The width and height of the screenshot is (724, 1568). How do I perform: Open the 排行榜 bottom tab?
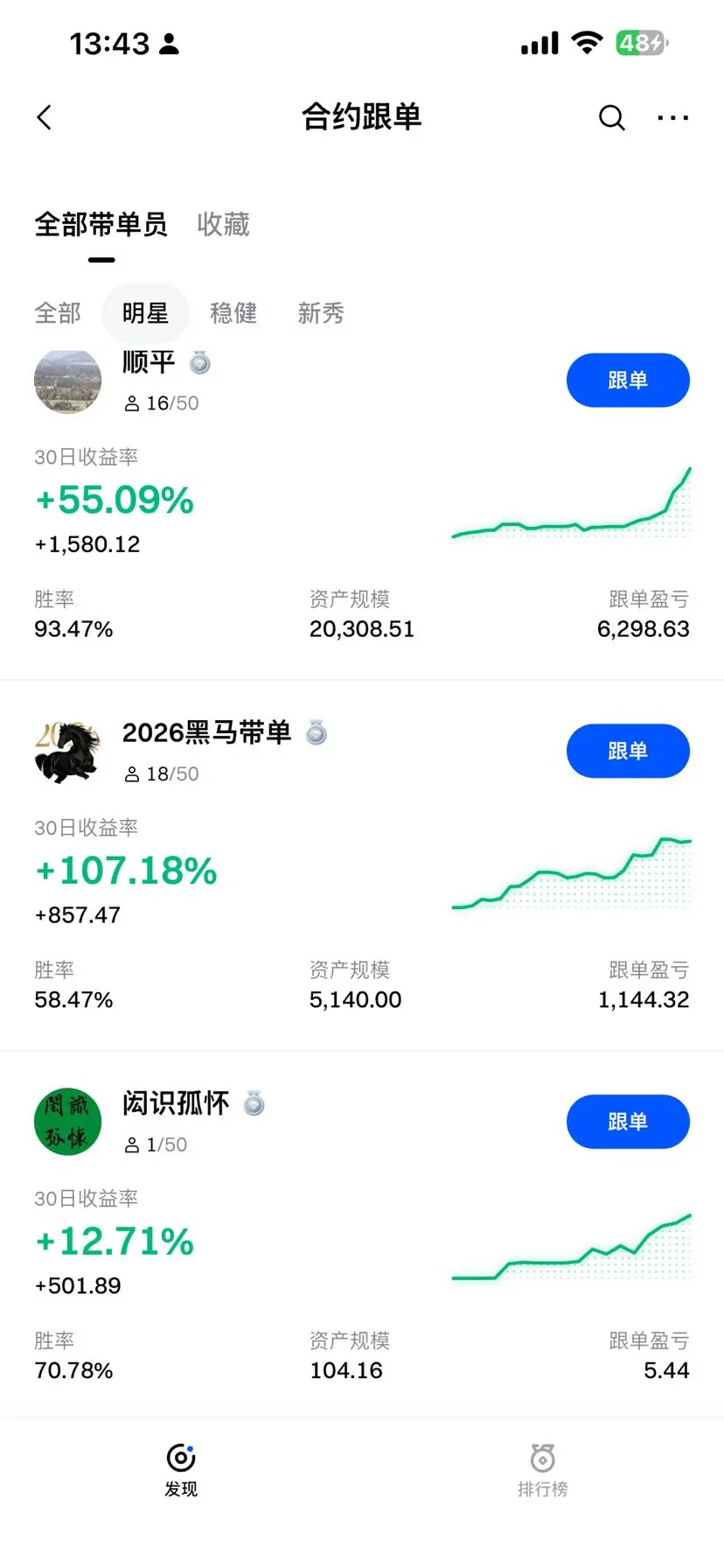pos(542,1468)
